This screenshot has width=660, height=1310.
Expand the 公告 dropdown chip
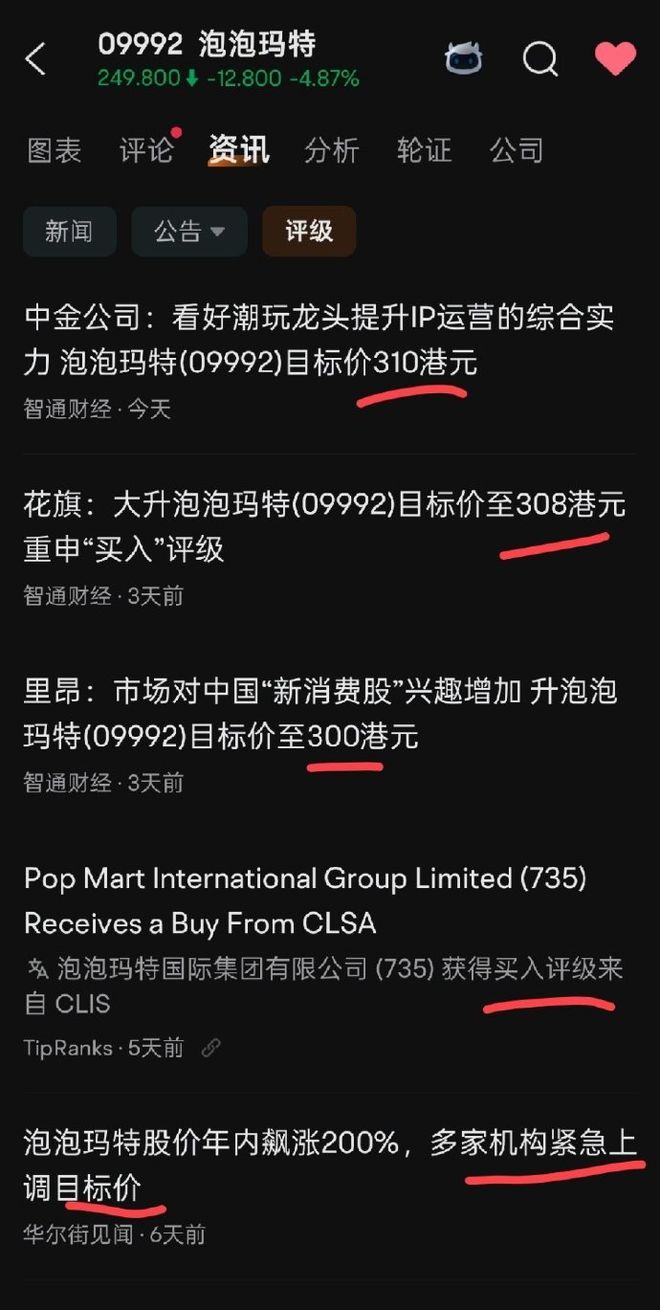(188, 232)
